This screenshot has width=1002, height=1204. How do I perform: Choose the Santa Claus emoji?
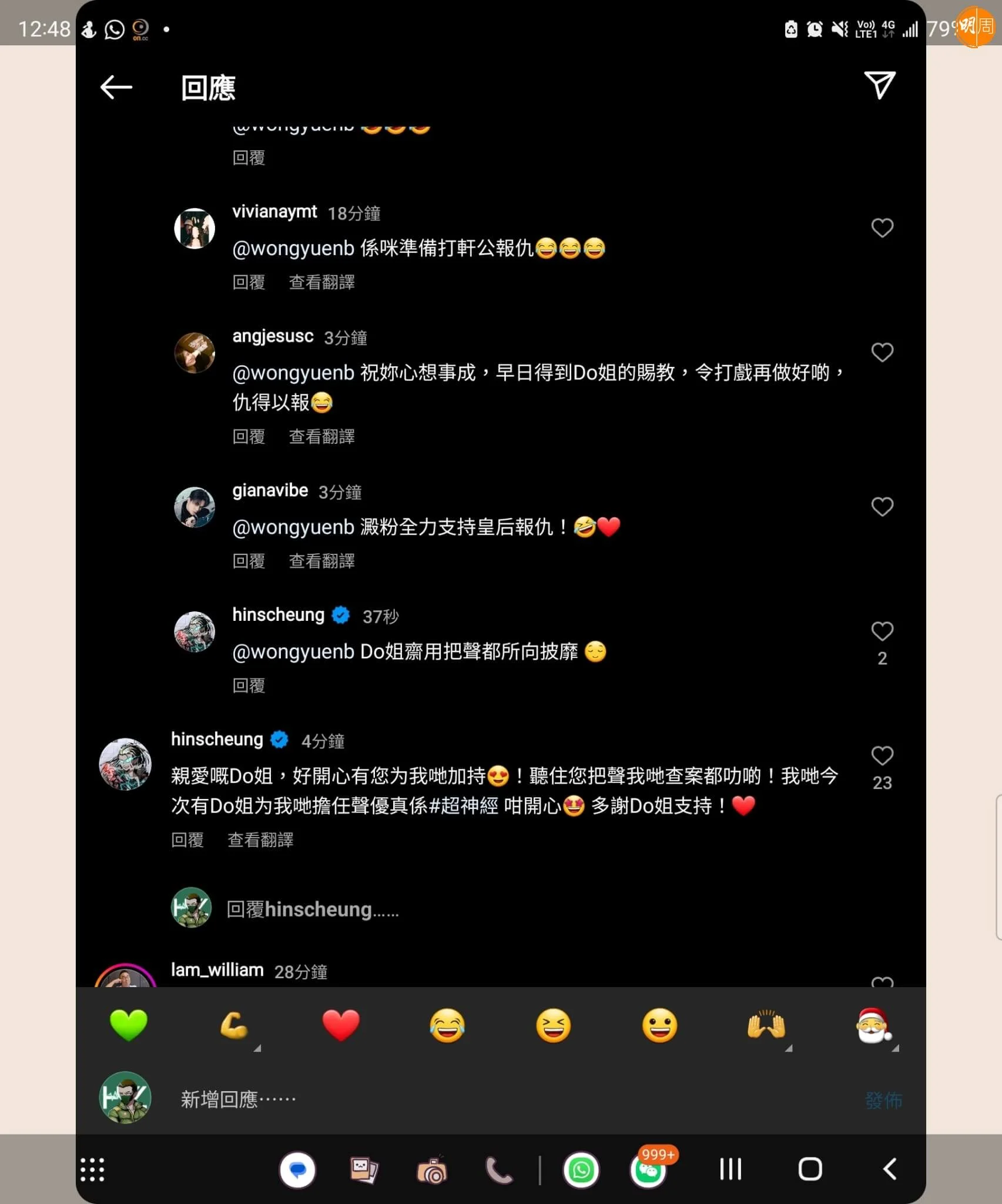click(873, 1025)
